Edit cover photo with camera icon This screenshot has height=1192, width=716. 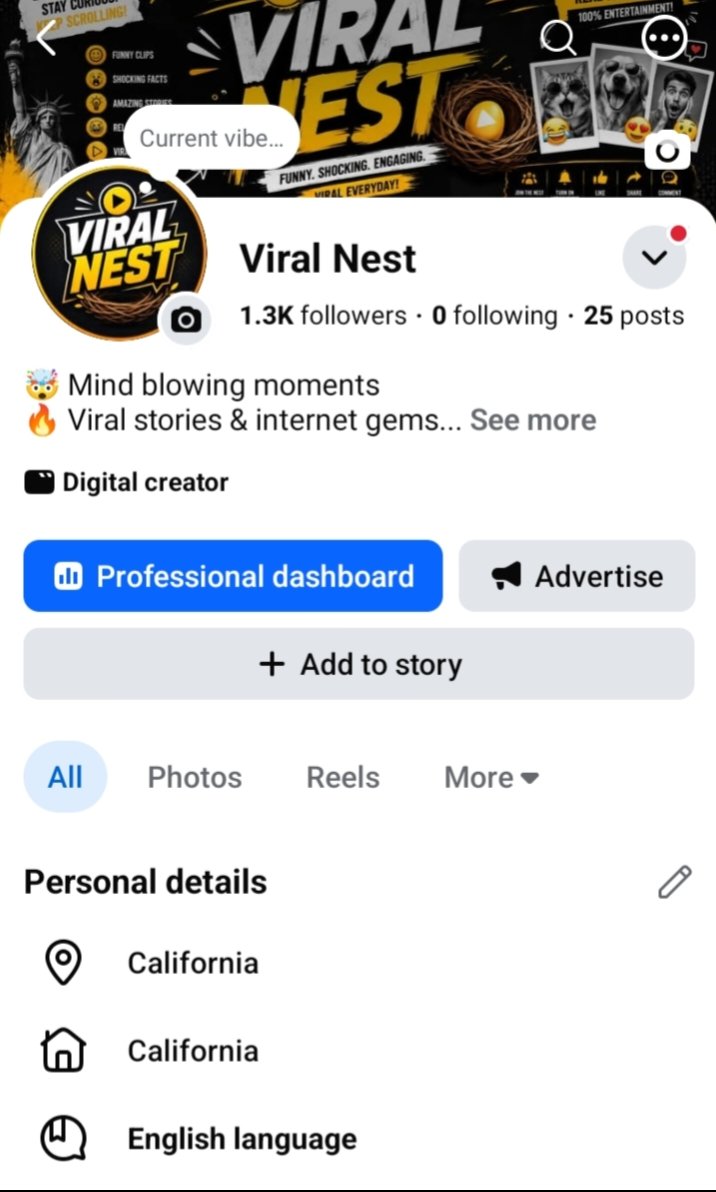tap(667, 151)
